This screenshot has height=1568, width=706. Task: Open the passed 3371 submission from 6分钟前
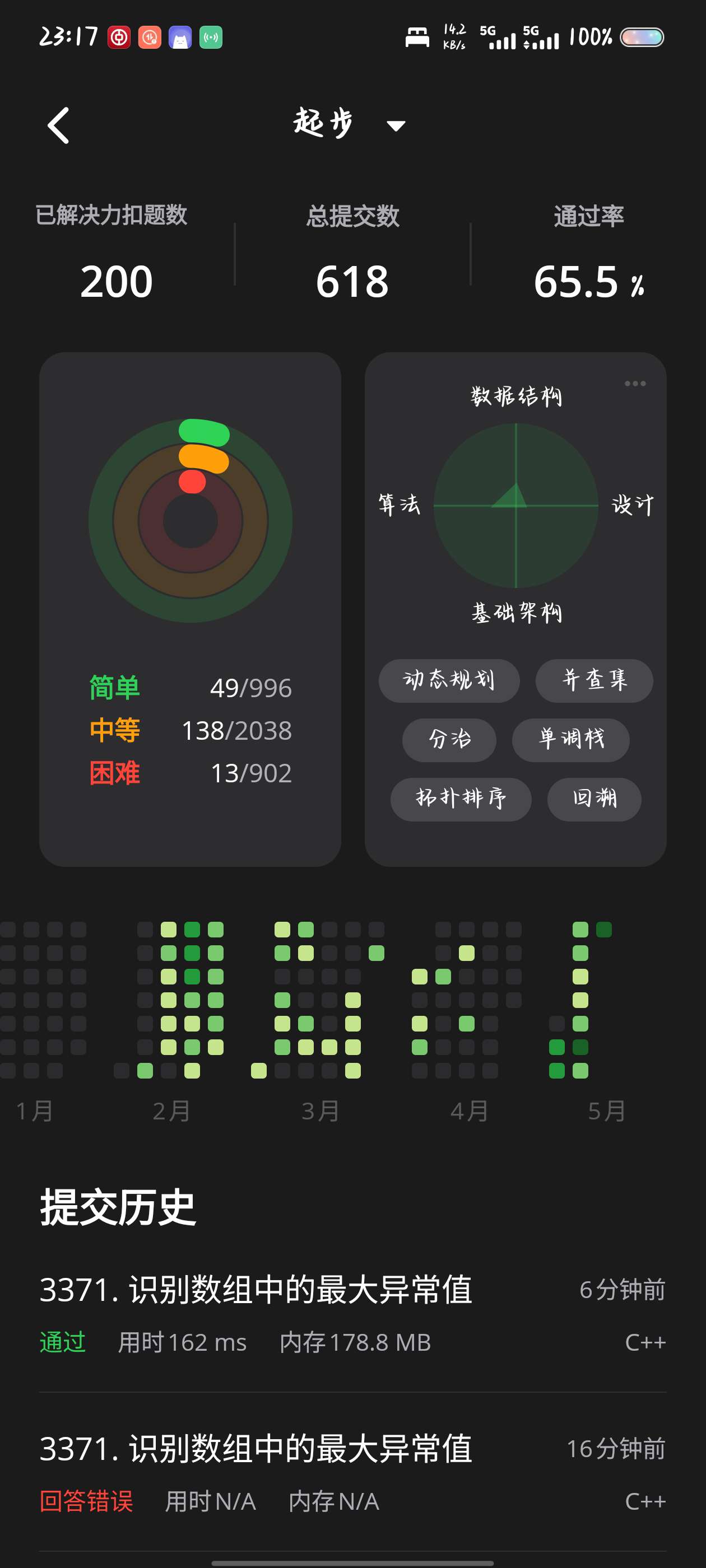tap(352, 1315)
